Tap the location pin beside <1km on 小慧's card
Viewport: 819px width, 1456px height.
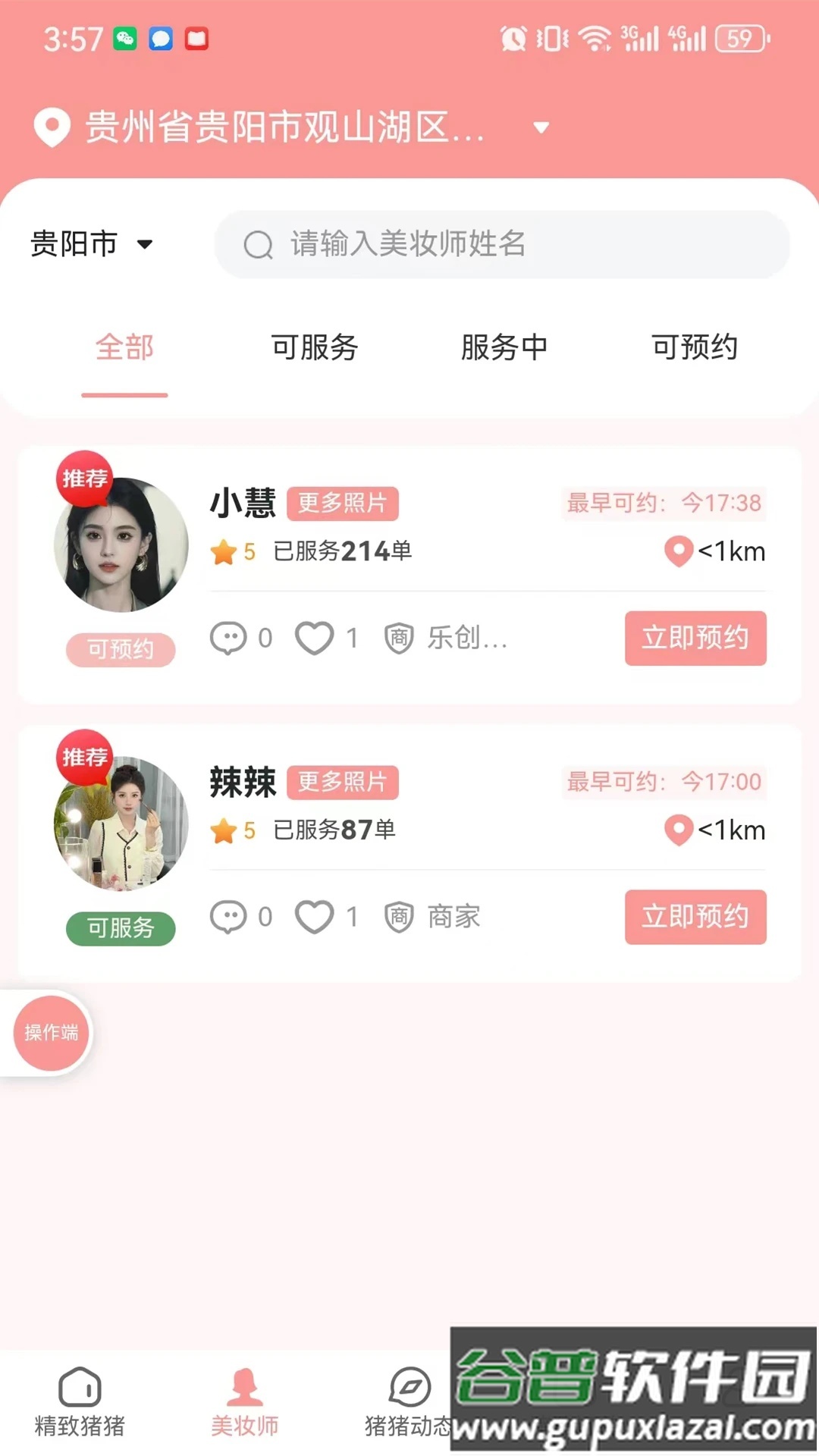click(x=678, y=551)
